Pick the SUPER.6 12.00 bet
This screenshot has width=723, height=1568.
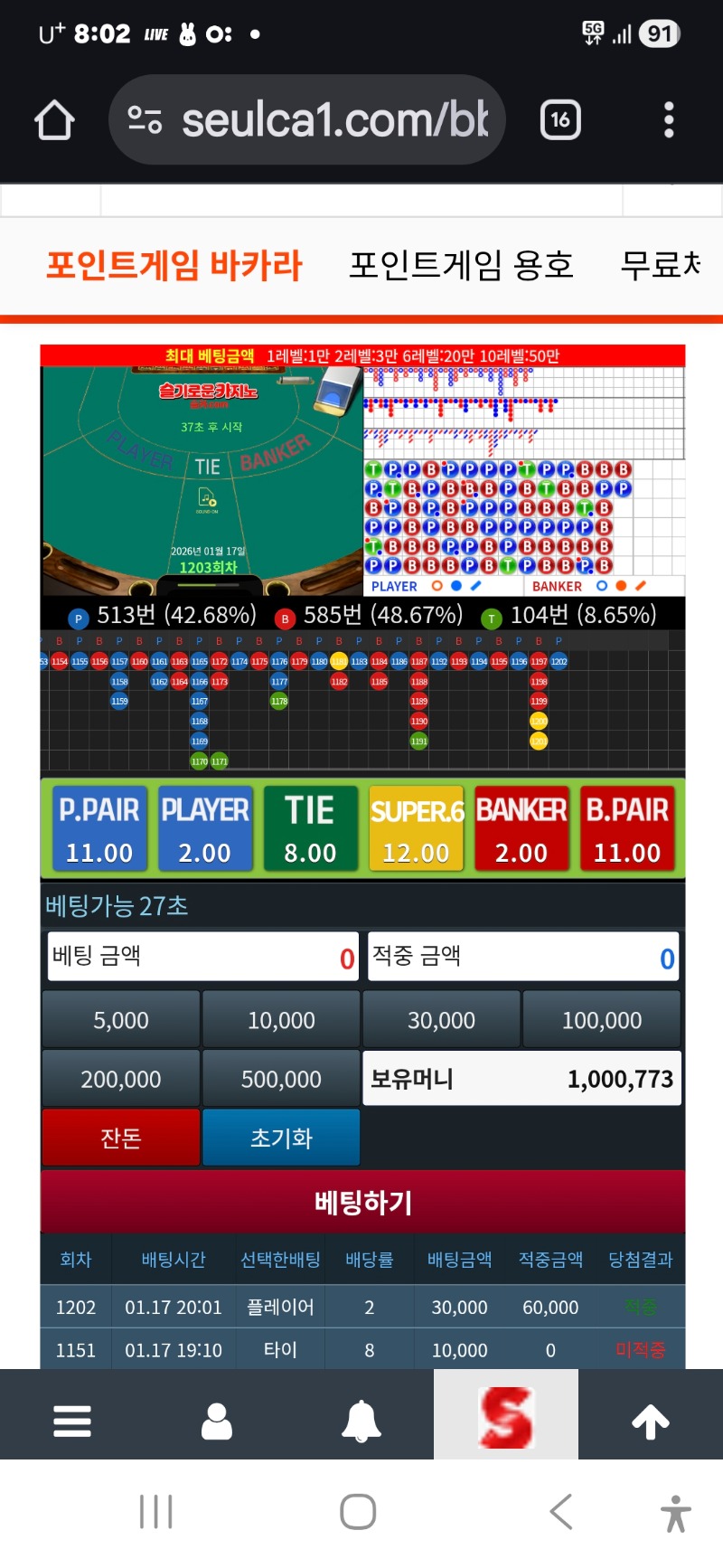click(416, 829)
